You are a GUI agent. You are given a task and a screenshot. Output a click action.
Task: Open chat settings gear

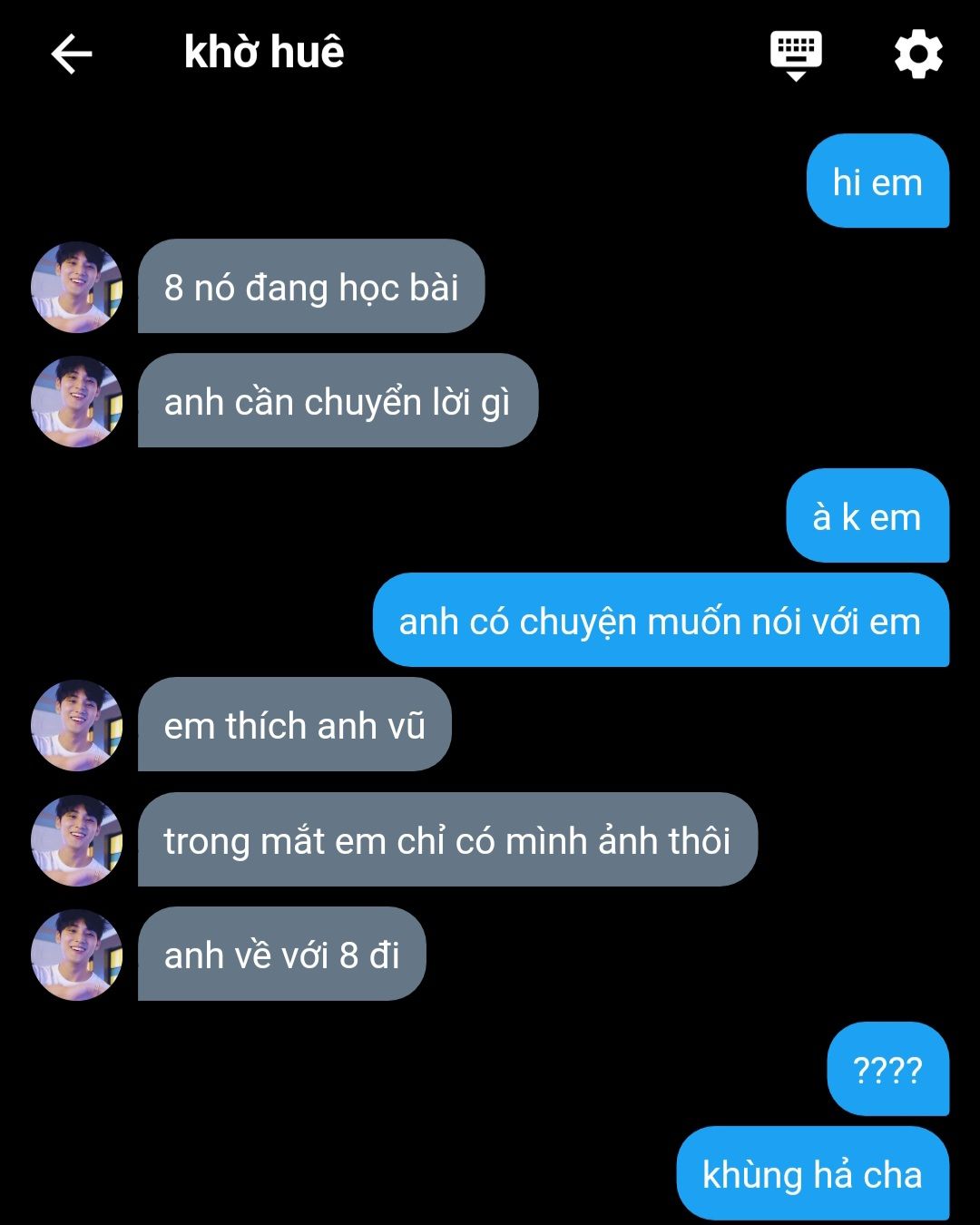(x=918, y=54)
